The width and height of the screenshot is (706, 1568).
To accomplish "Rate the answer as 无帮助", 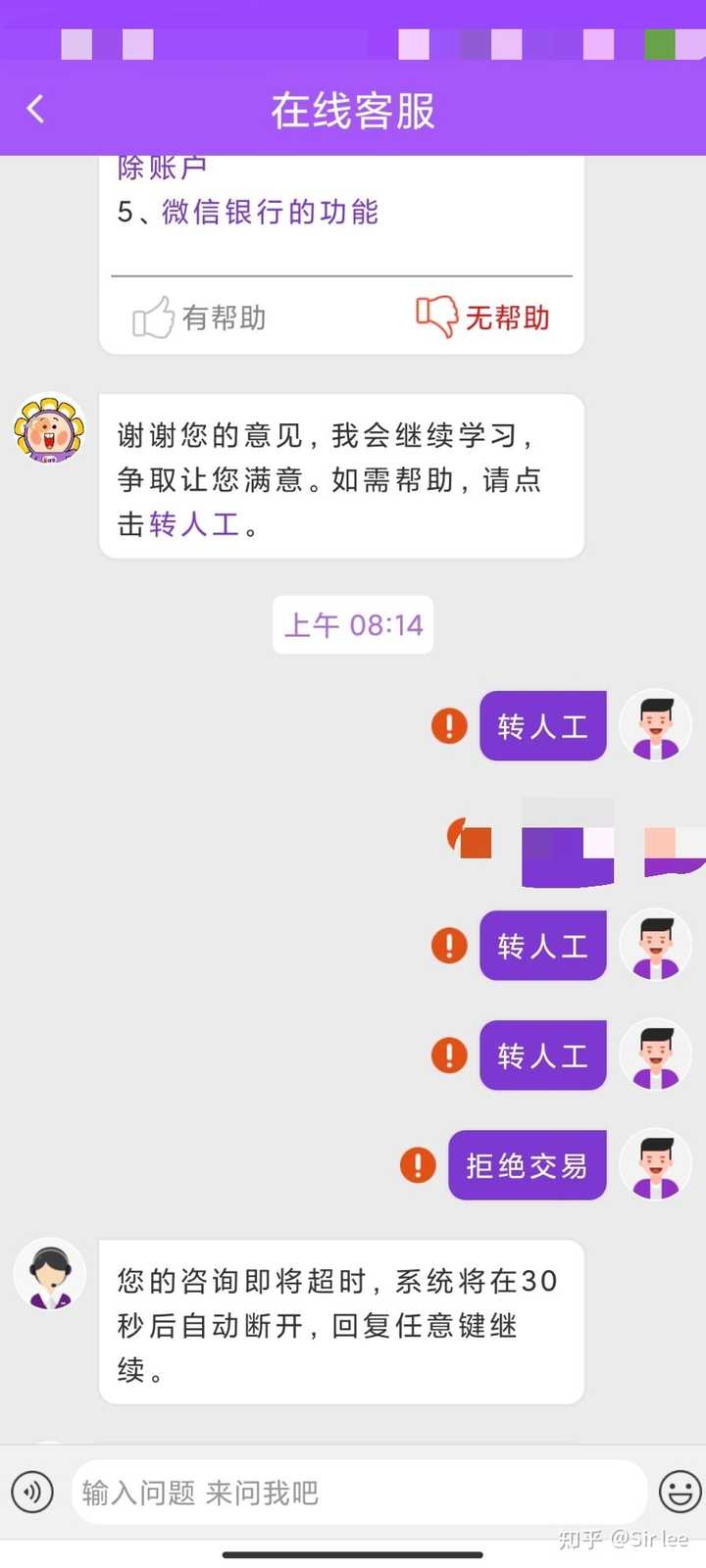I will pyautogui.click(x=482, y=317).
